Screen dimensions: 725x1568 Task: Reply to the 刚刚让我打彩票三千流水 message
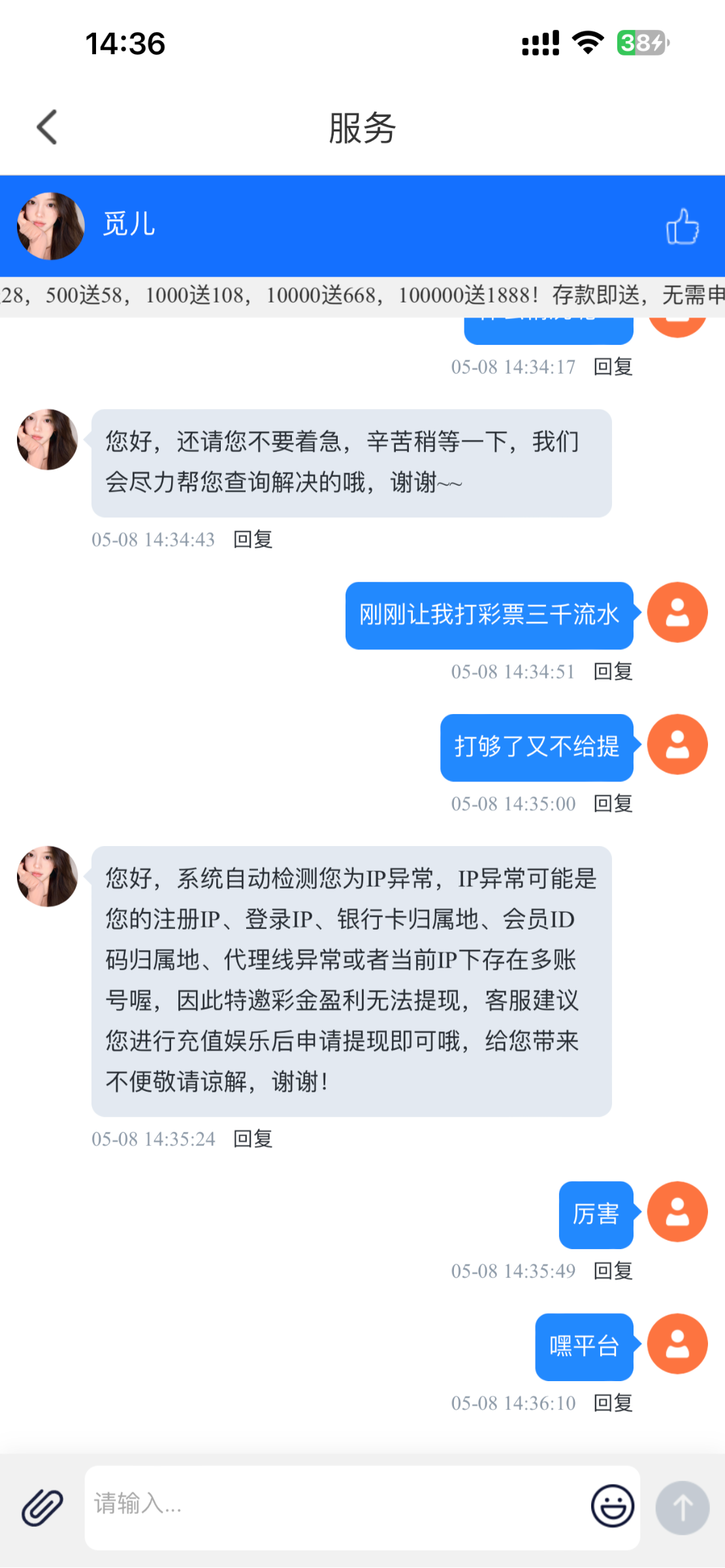click(613, 672)
